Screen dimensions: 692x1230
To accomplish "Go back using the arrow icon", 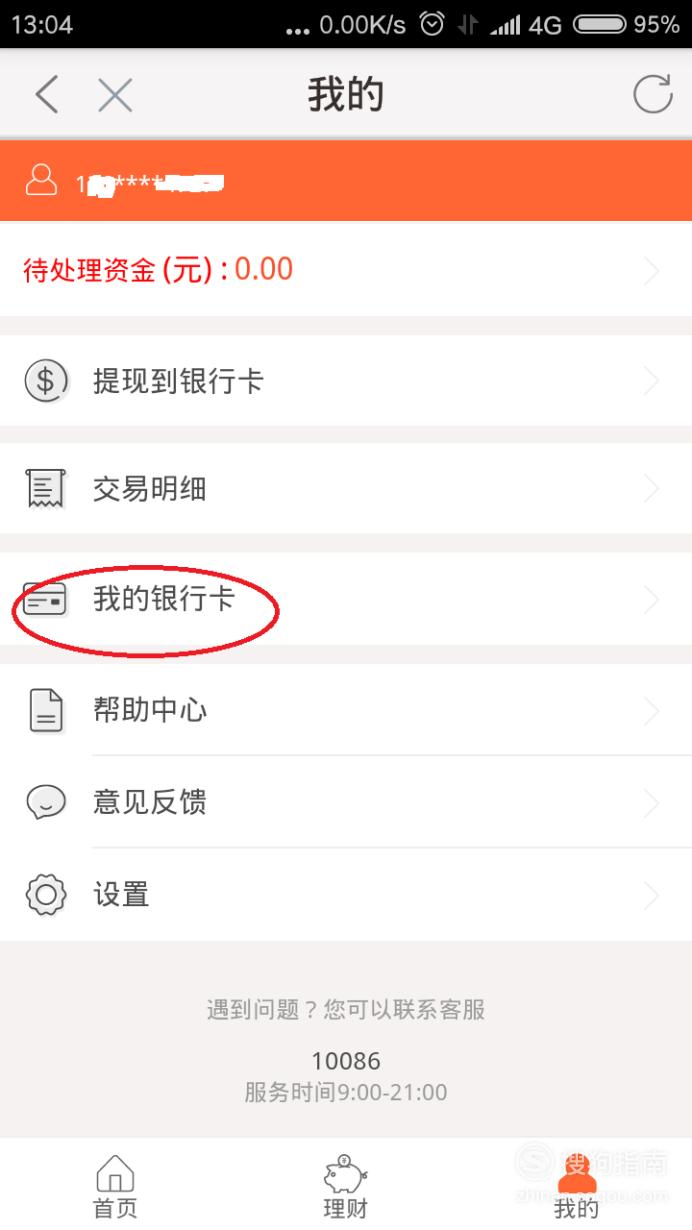I will pyautogui.click(x=47, y=95).
